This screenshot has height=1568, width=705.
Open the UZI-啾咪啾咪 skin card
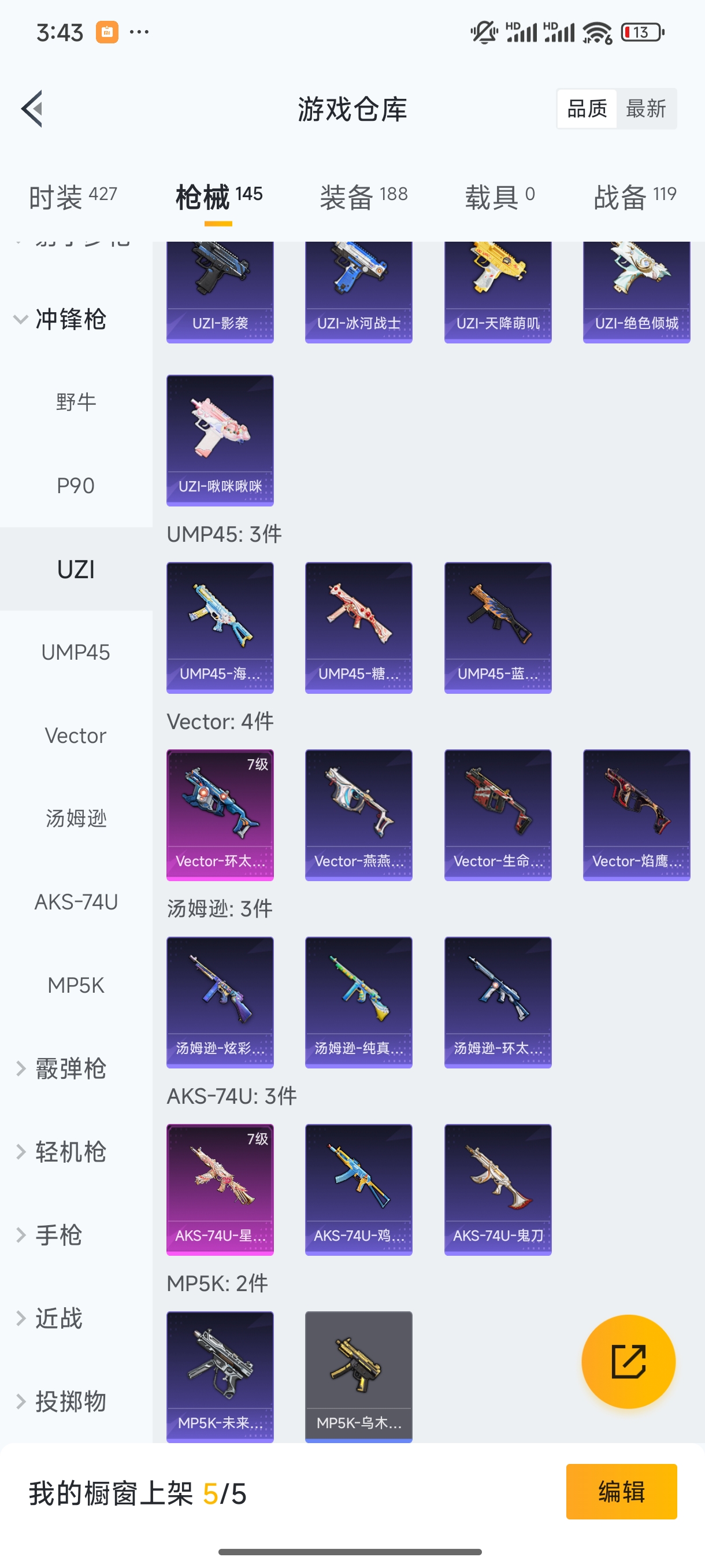point(220,440)
